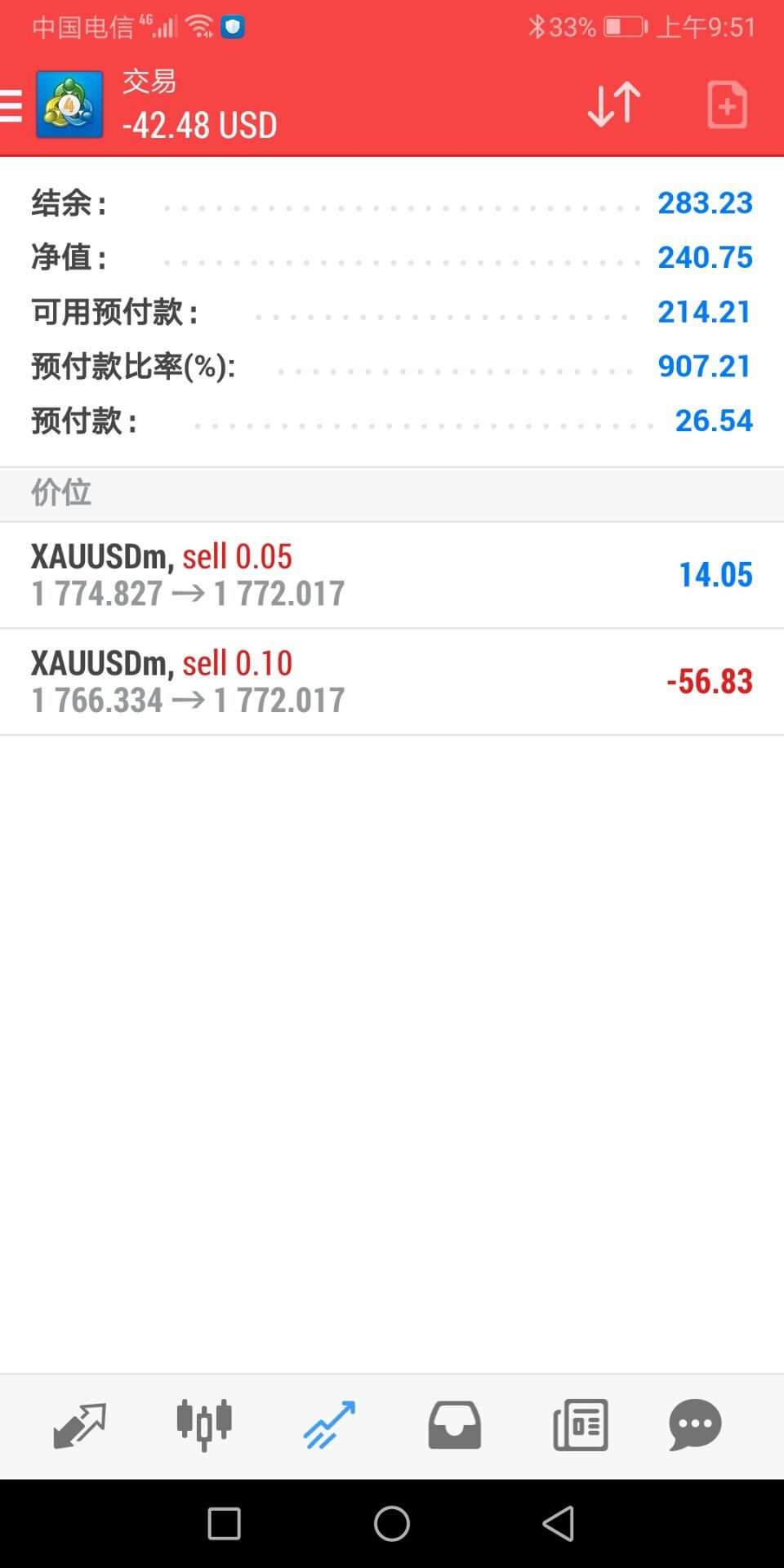Screen dimensions: 784x1568
Task: Open the Chat messages tab
Action: pos(695,1426)
